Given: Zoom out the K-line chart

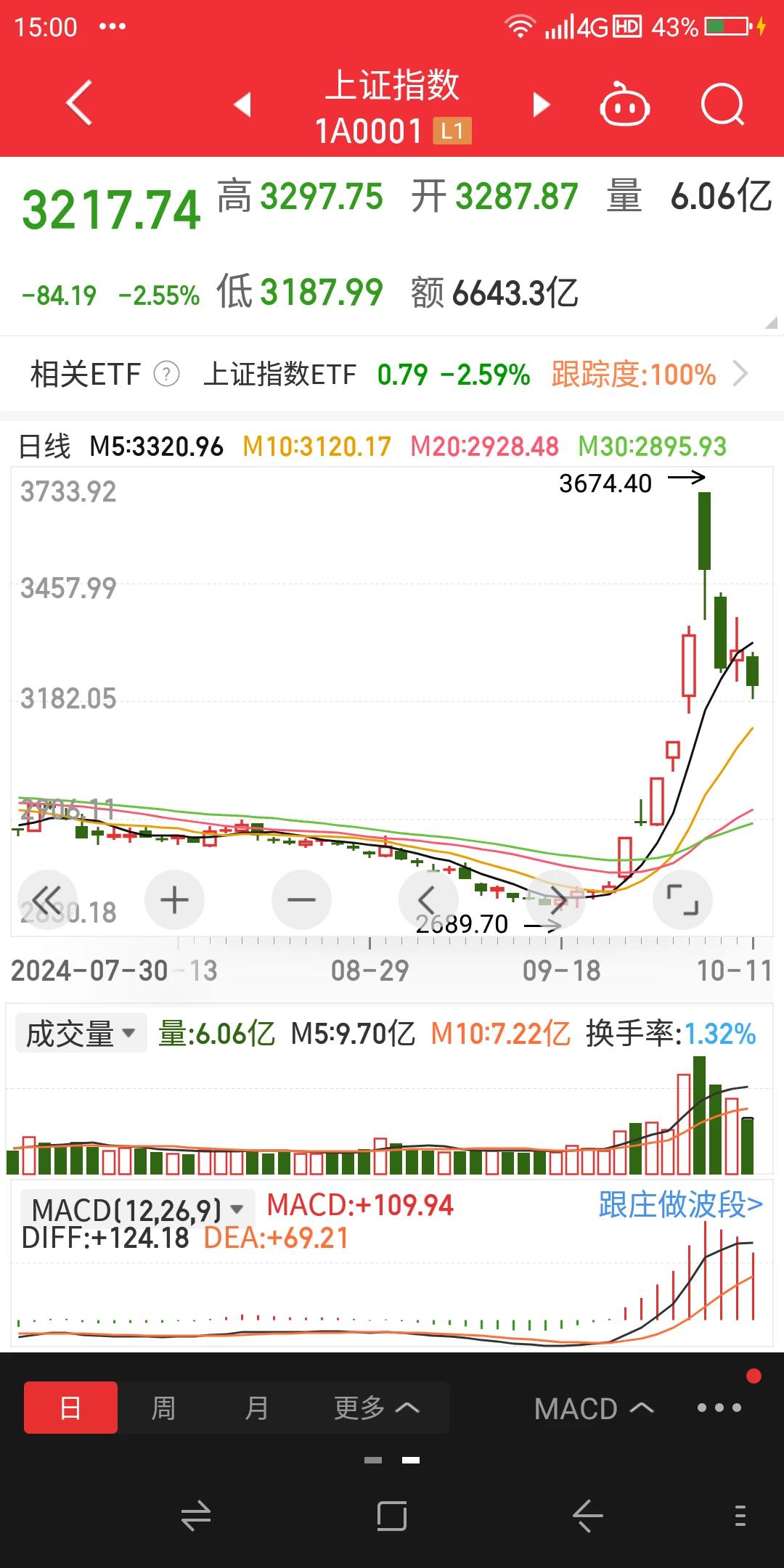Looking at the screenshot, I should 301,900.
